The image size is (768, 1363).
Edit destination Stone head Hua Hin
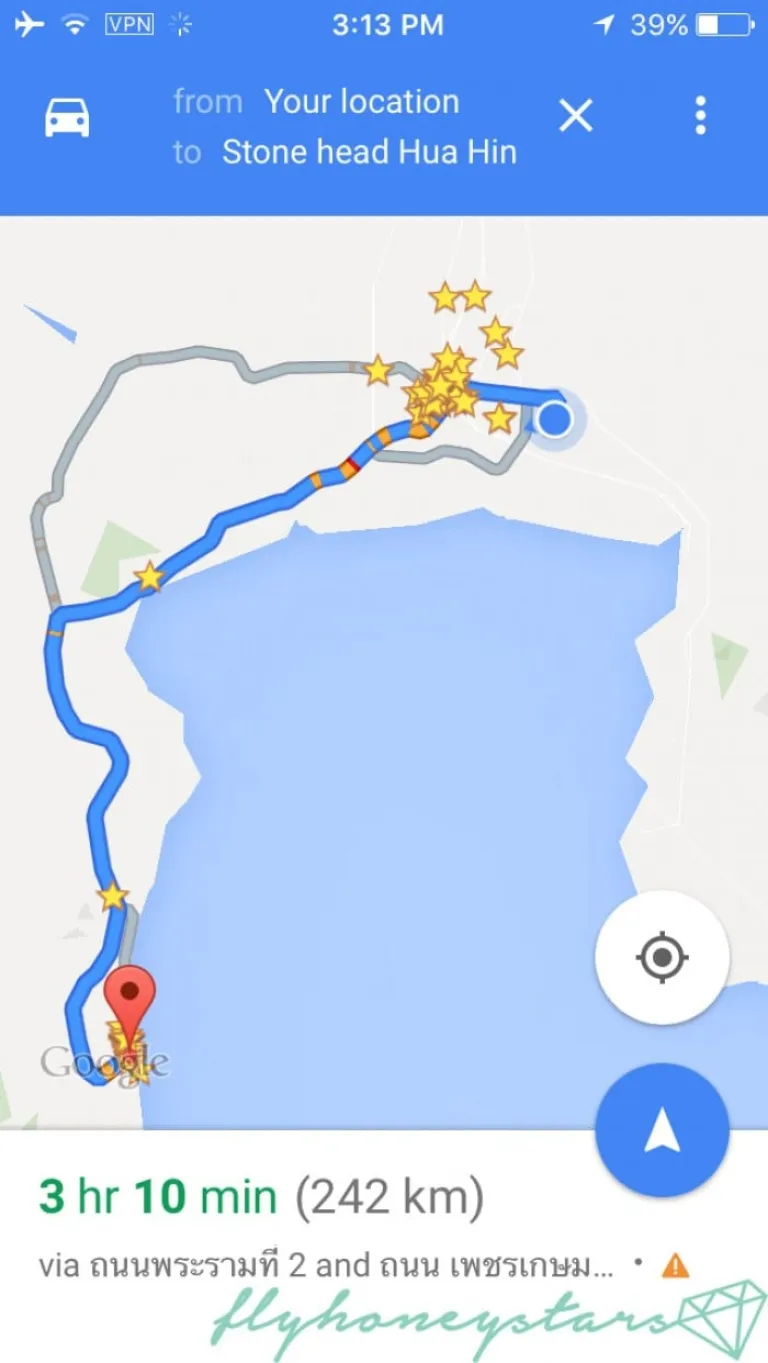click(x=368, y=153)
